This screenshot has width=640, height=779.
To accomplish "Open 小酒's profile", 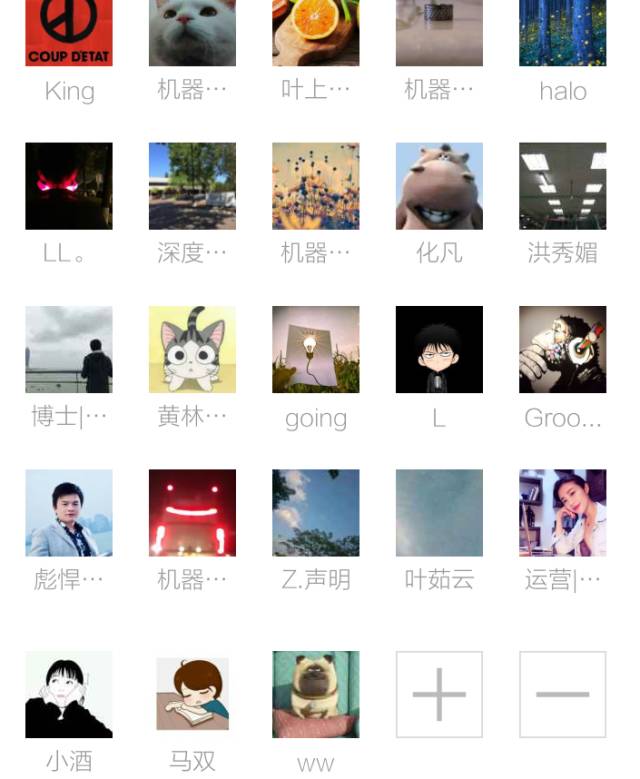I will coord(69,694).
